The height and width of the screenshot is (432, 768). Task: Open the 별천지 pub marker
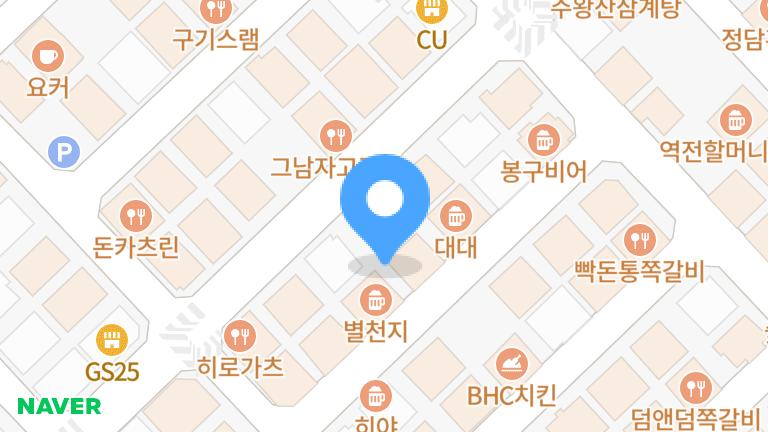tap(377, 299)
